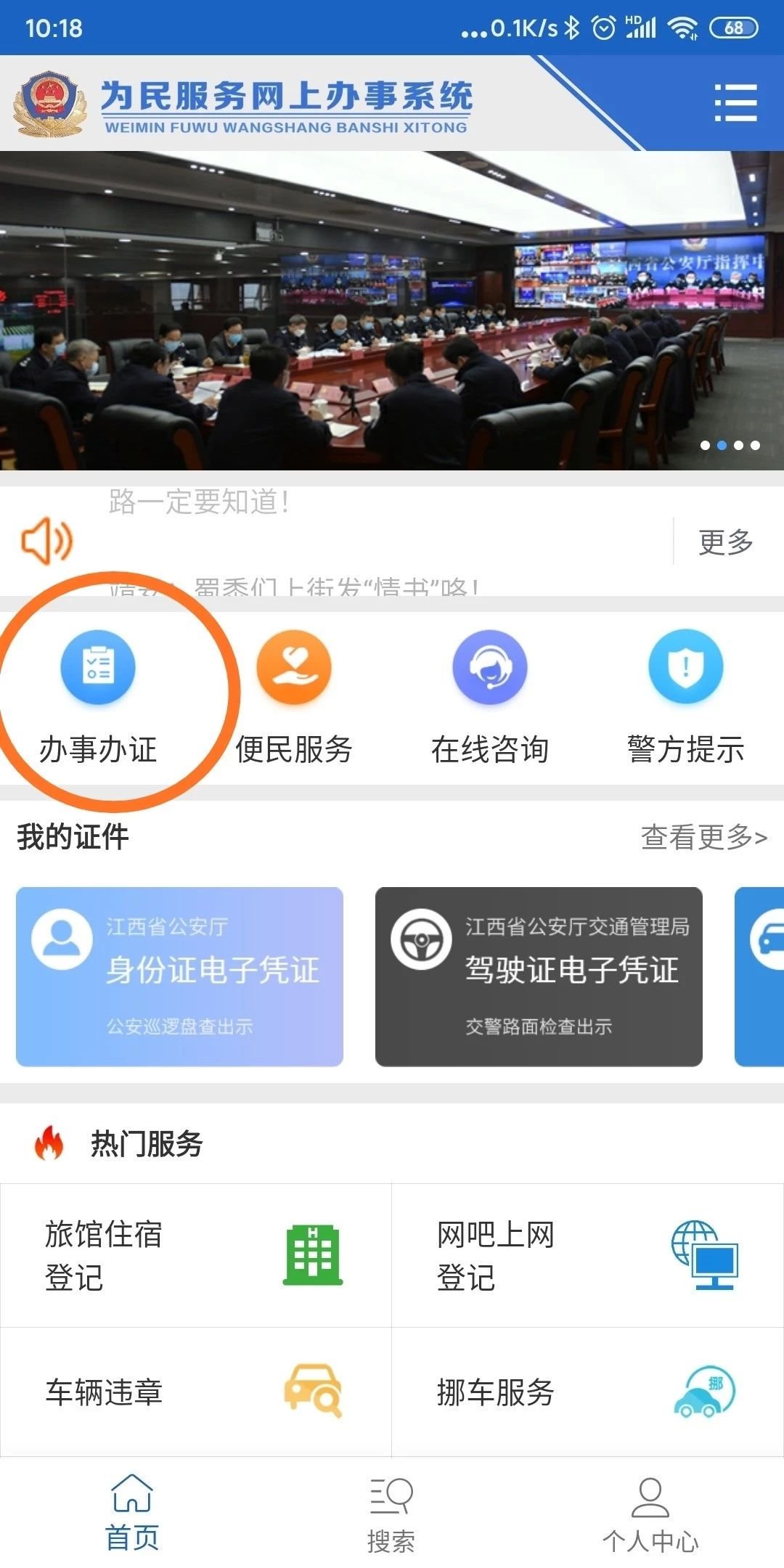Open the hamburger menu in the header

pyautogui.click(x=735, y=102)
